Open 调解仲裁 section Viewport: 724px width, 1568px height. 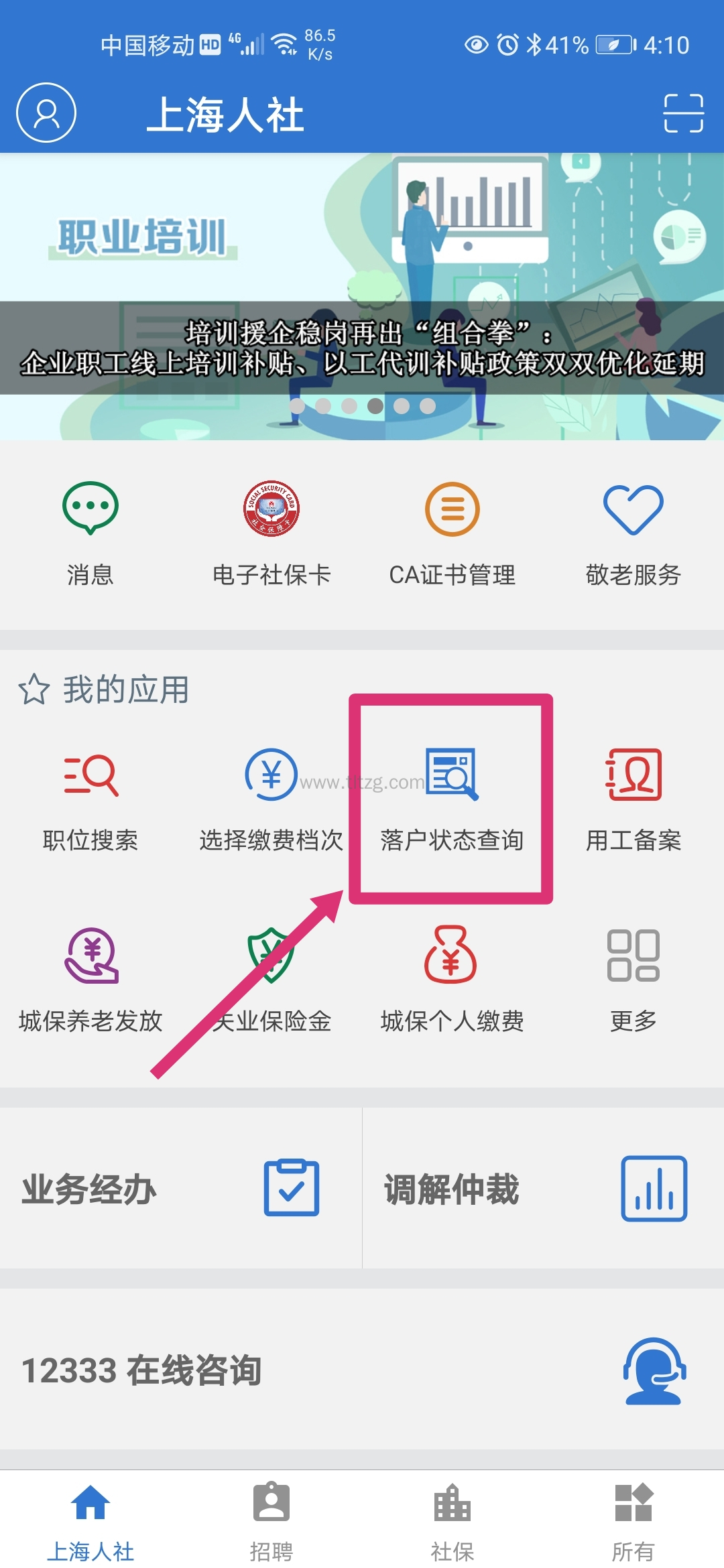coord(543,1189)
